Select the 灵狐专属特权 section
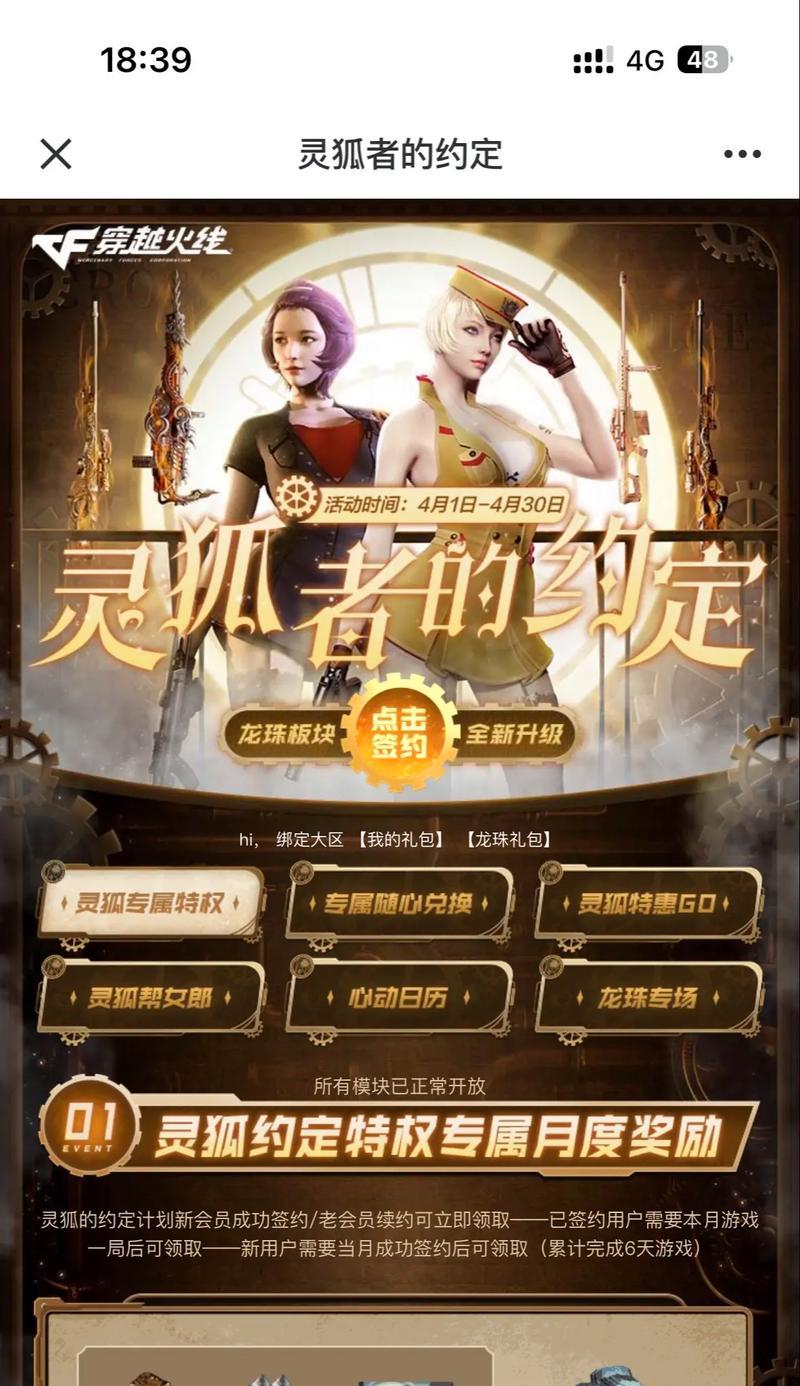 click(x=150, y=904)
